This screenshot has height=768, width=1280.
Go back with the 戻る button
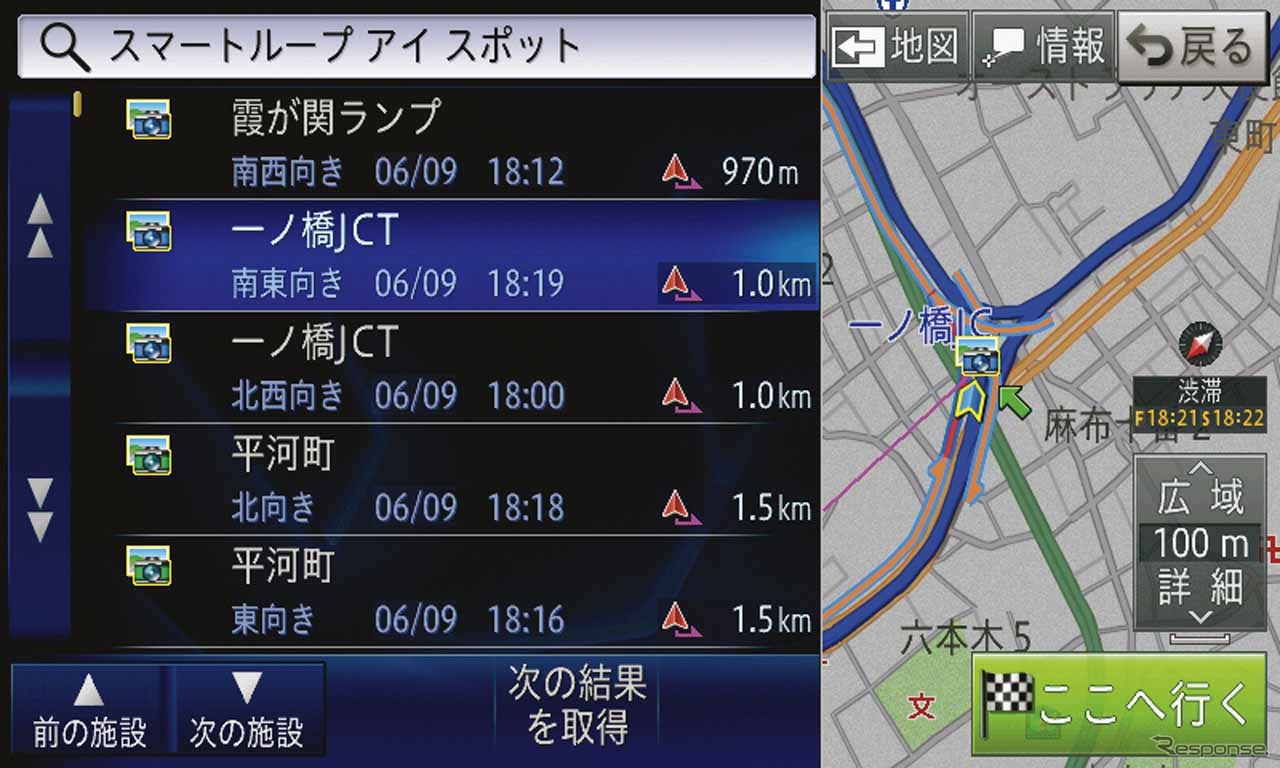point(1189,48)
